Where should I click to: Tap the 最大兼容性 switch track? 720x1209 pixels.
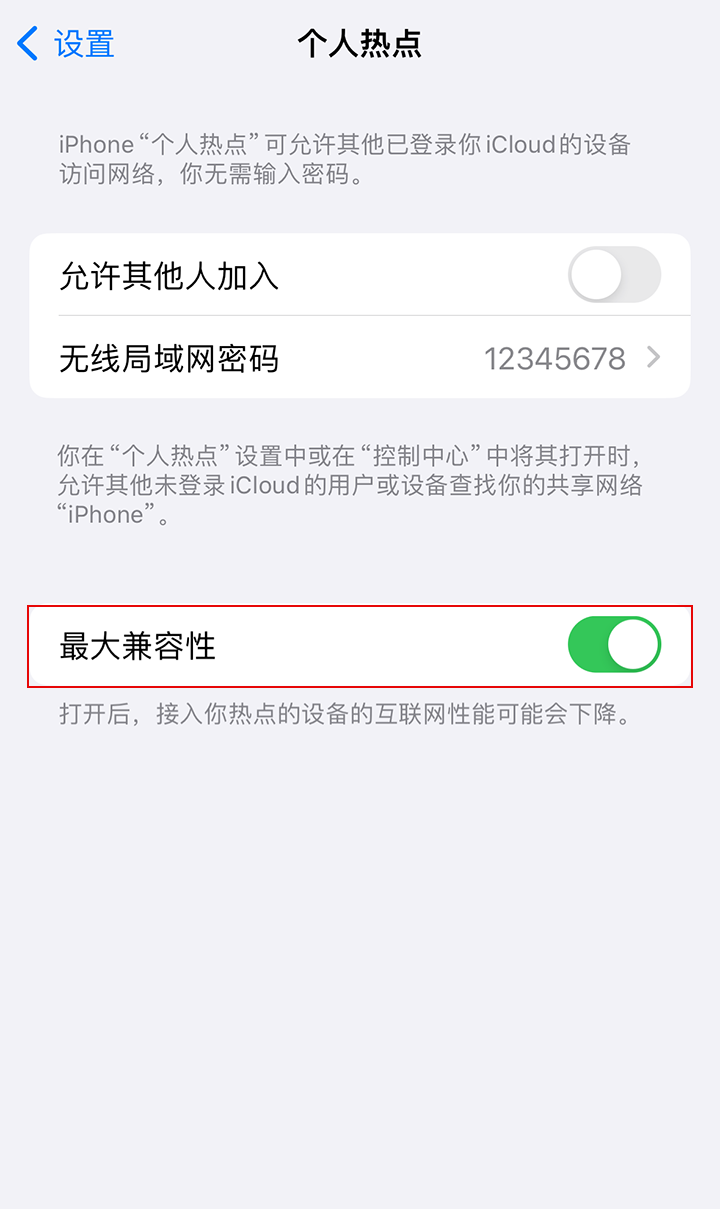(x=612, y=644)
